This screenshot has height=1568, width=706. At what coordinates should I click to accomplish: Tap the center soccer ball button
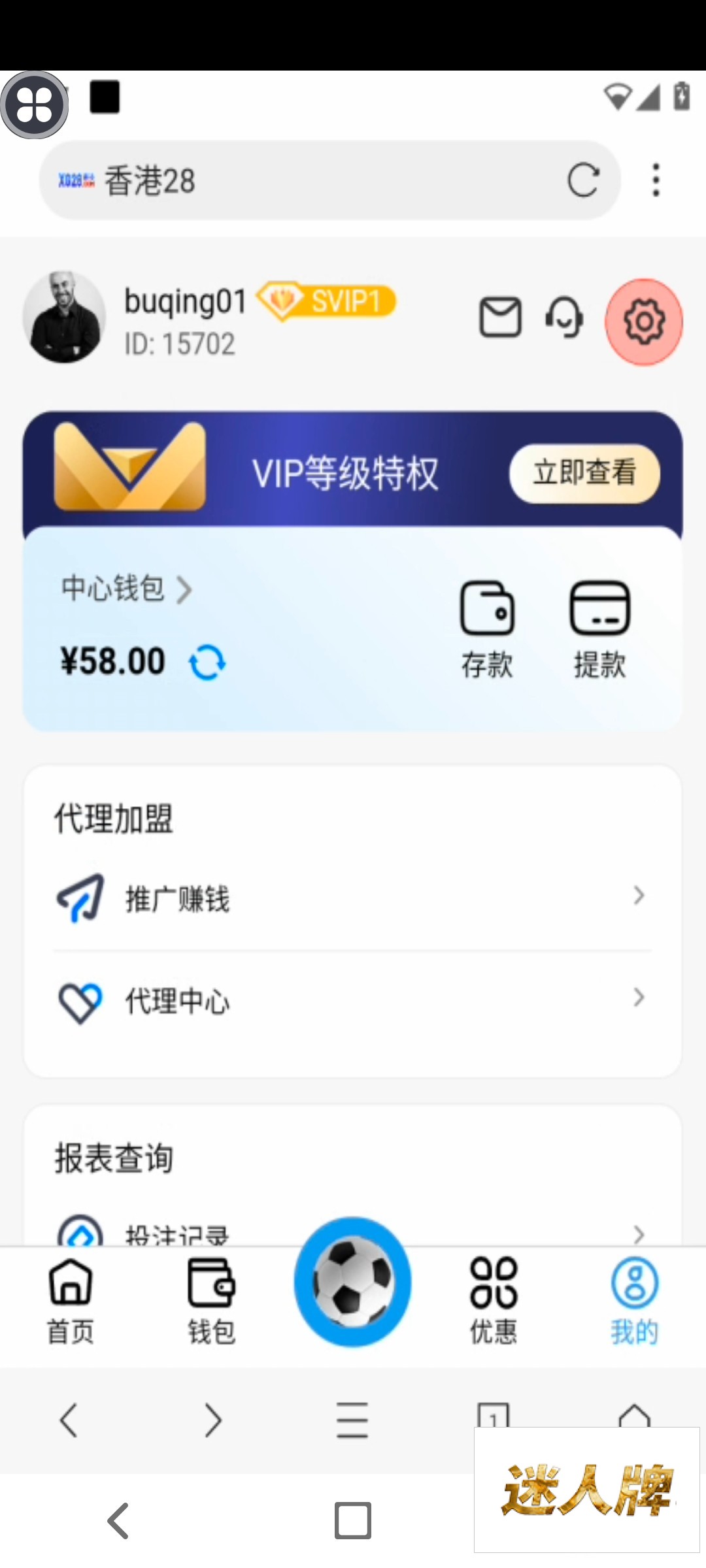pyautogui.click(x=353, y=1282)
